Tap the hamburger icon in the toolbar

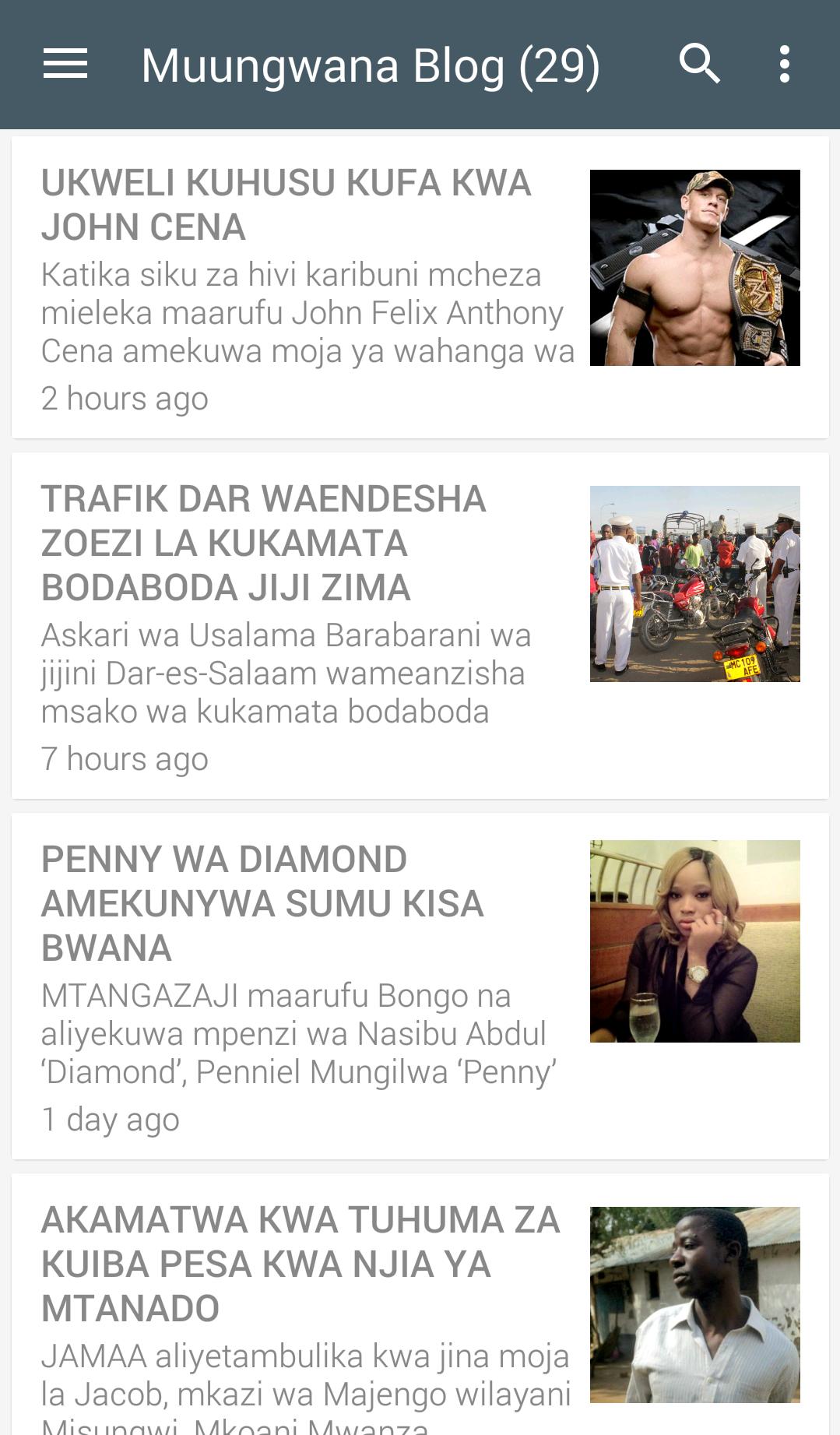tap(65, 65)
